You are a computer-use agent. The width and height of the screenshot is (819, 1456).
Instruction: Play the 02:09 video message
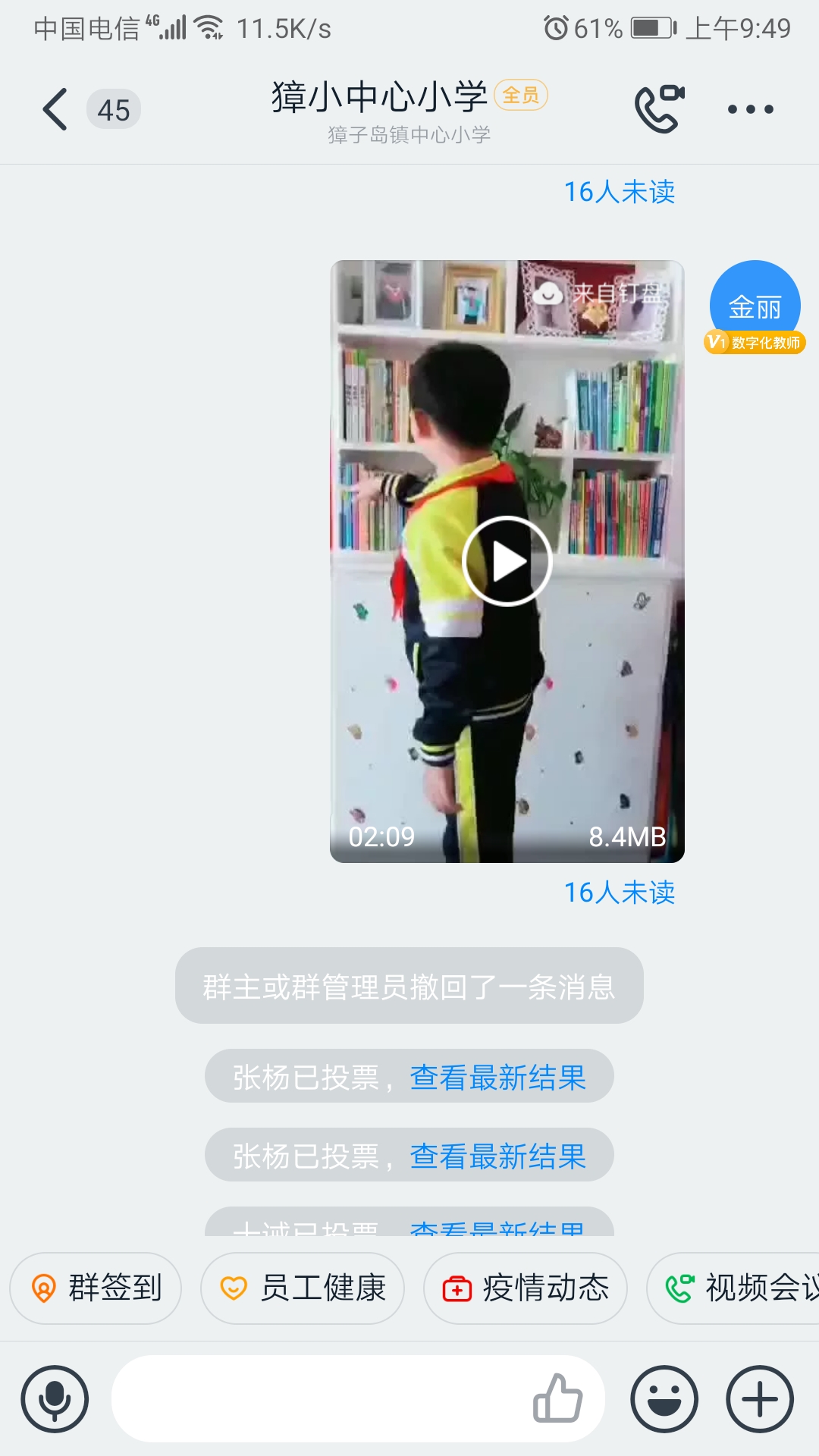(x=507, y=561)
